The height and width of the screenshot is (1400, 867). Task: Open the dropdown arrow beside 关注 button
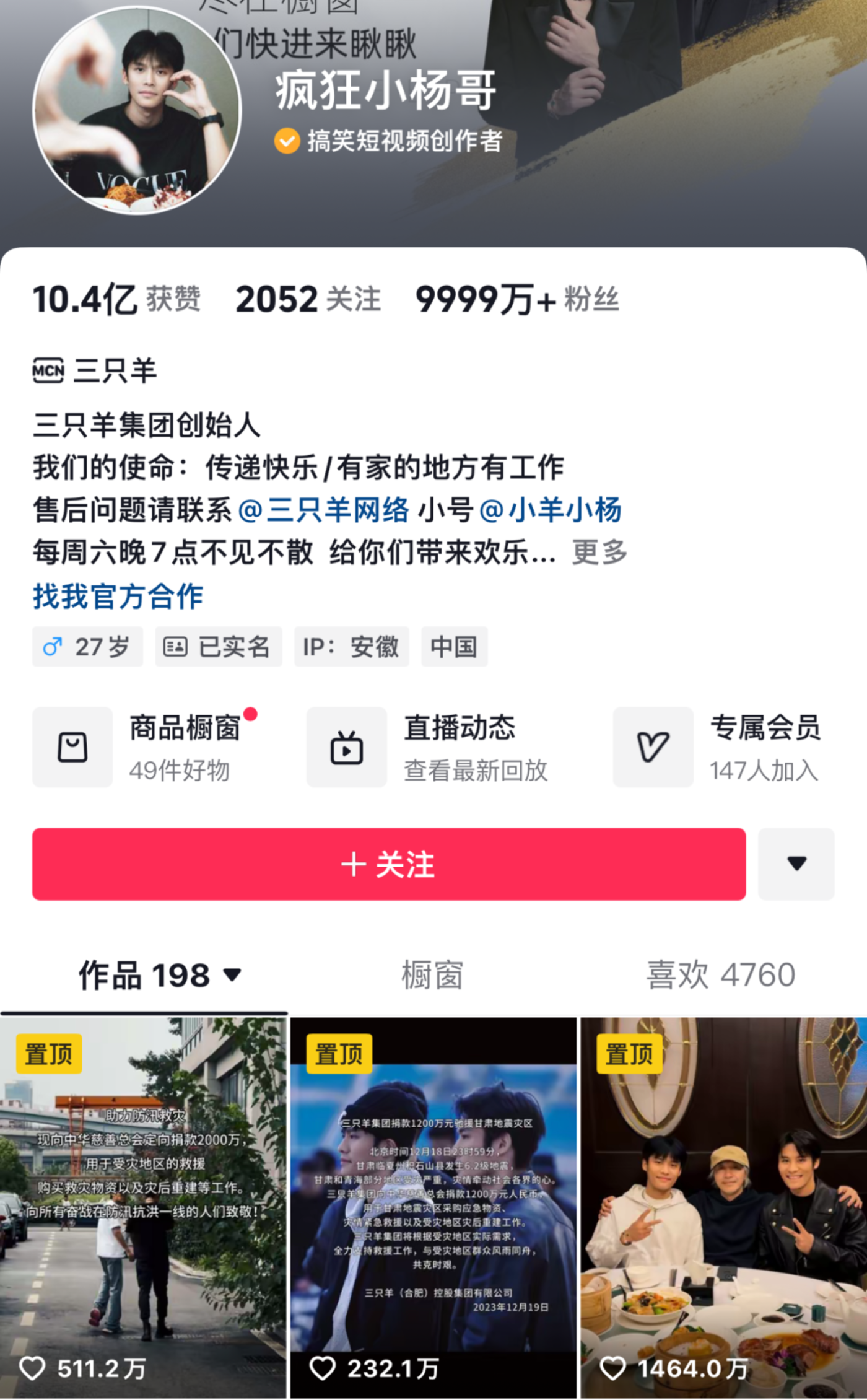(796, 865)
